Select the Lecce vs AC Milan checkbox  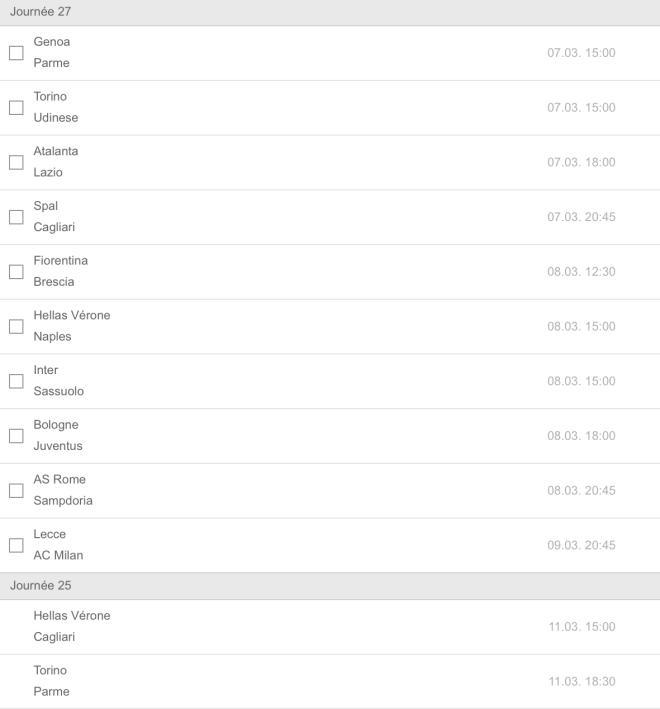pyautogui.click(x=16, y=545)
